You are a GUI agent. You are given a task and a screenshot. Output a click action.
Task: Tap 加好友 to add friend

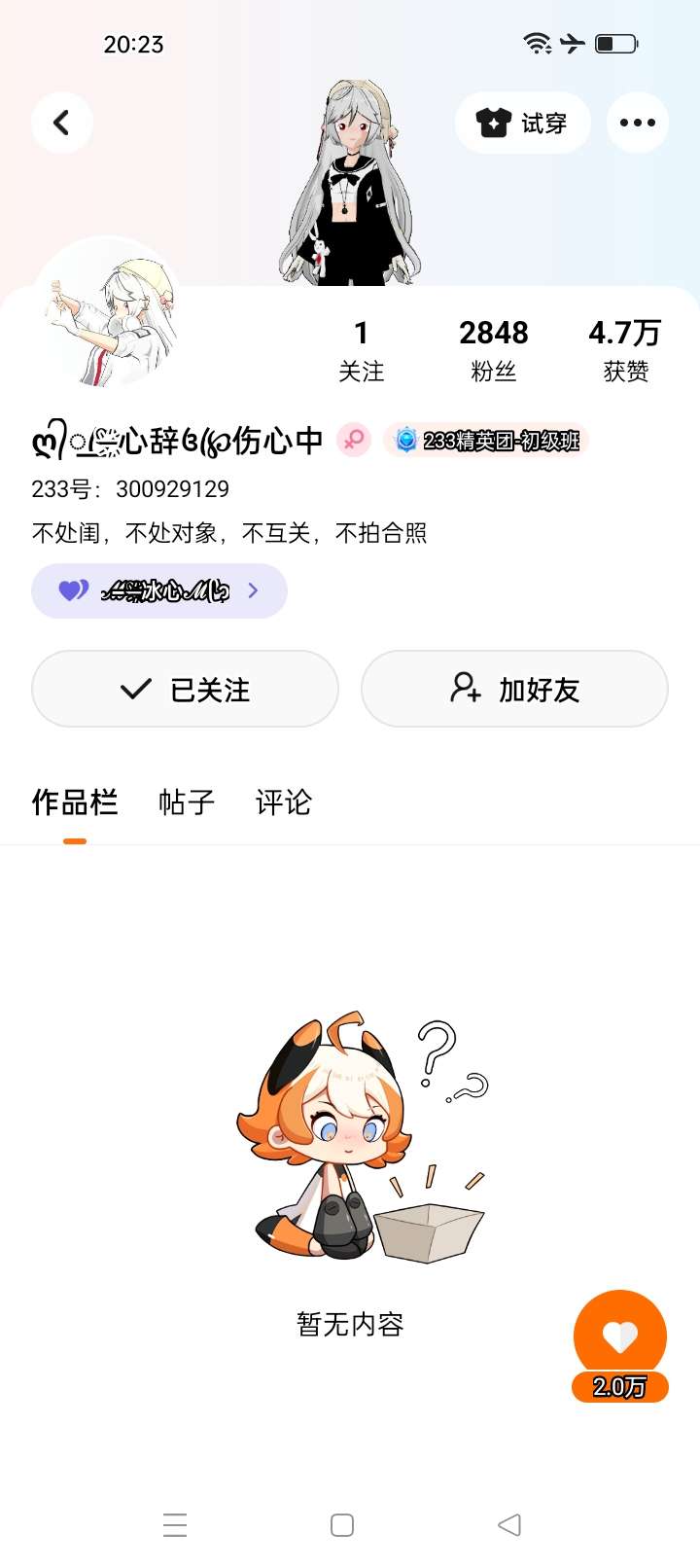pos(514,689)
